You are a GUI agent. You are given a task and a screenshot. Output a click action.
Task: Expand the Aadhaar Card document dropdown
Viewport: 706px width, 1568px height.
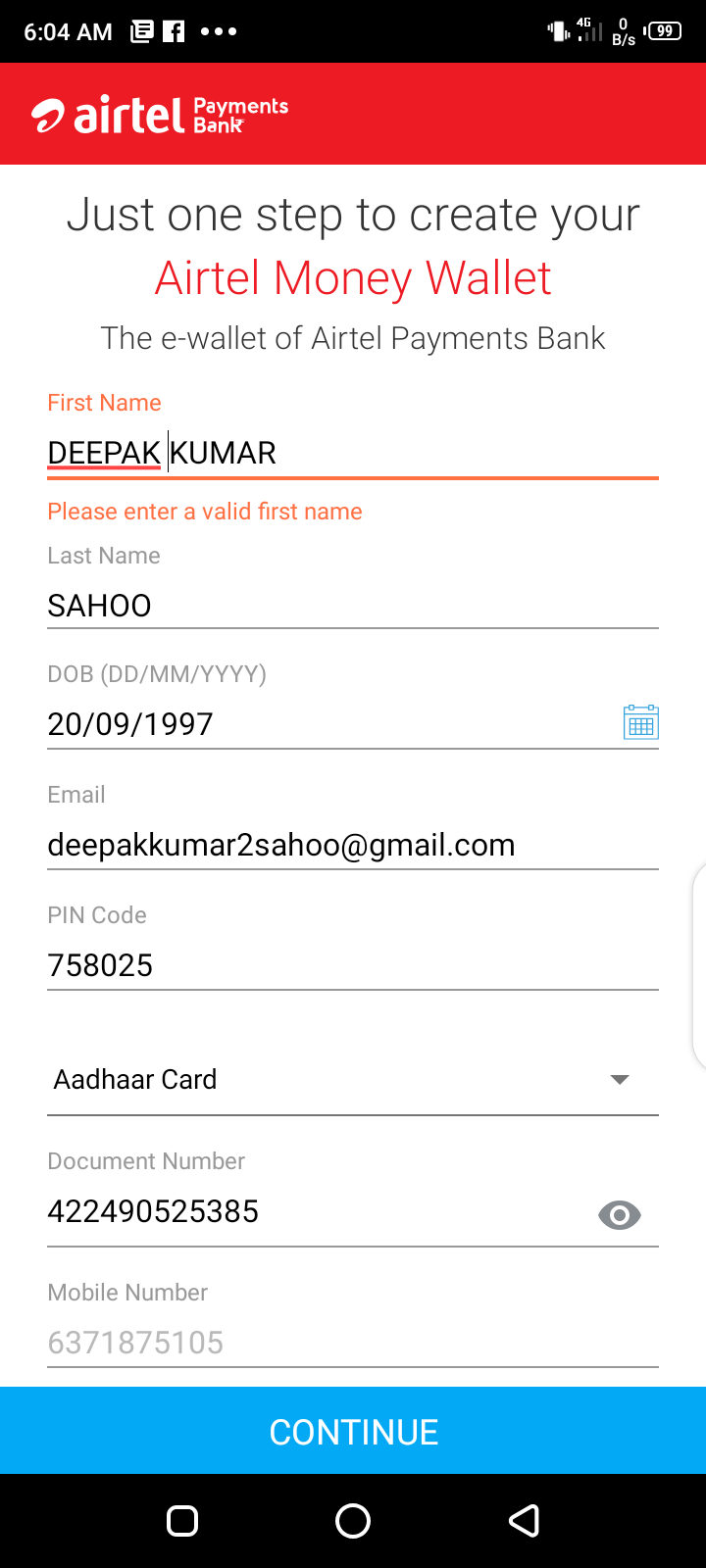click(x=352, y=1080)
